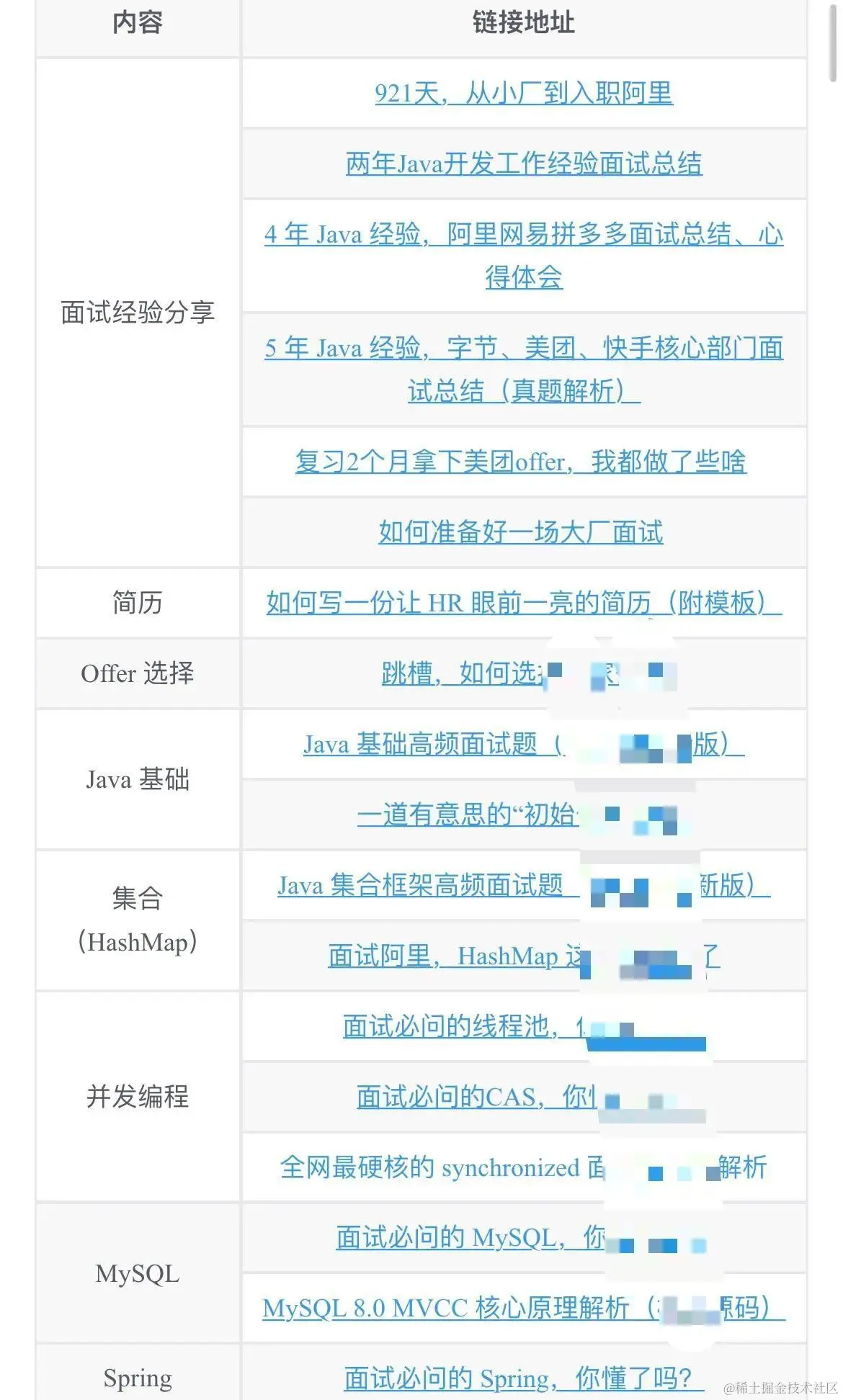Open the link "921天，从小厂到入职阿里"
843x1400 pixels.
click(523, 94)
